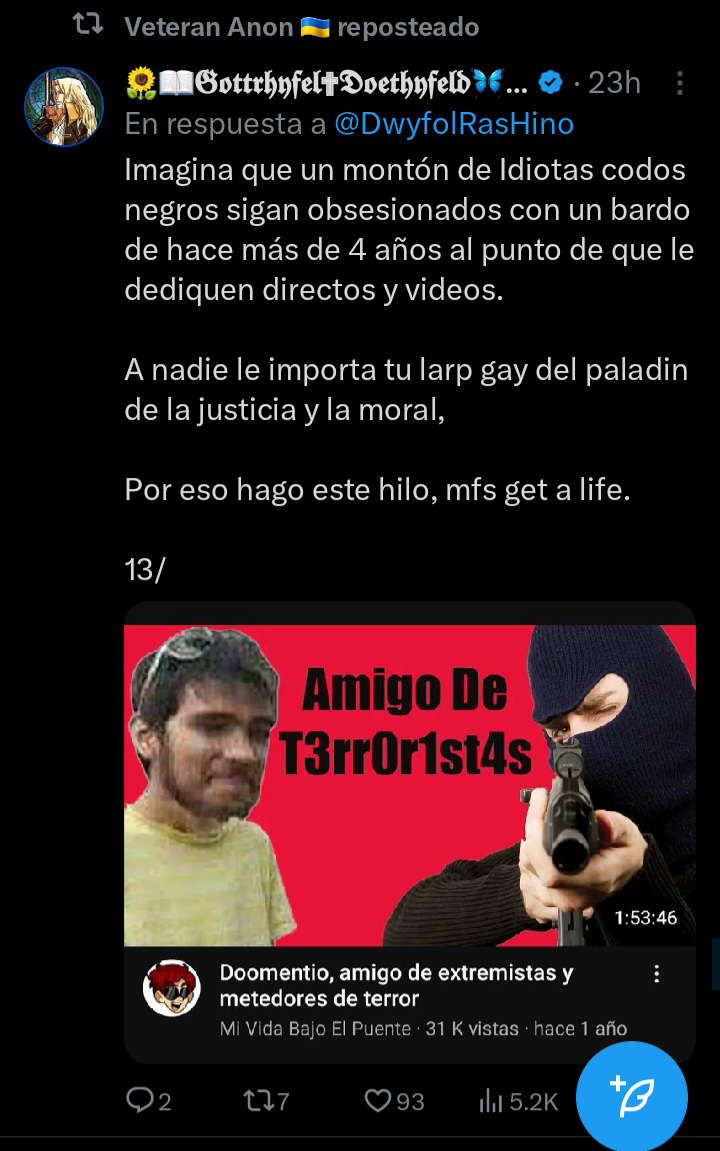This screenshot has width=720, height=1151.
Task: Open the Doomentio YouTube video card
Action: coord(409,785)
